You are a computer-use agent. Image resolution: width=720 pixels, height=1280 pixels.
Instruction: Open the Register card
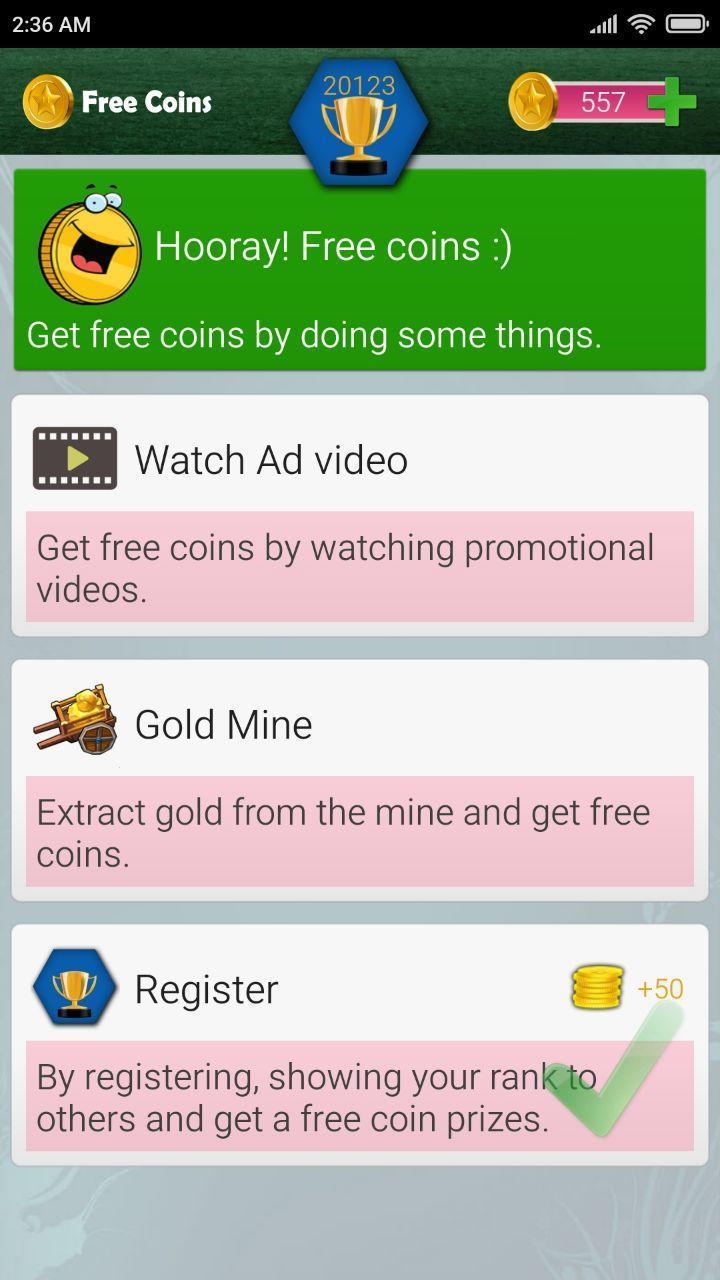pyautogui.click(x=359, y=1044)
